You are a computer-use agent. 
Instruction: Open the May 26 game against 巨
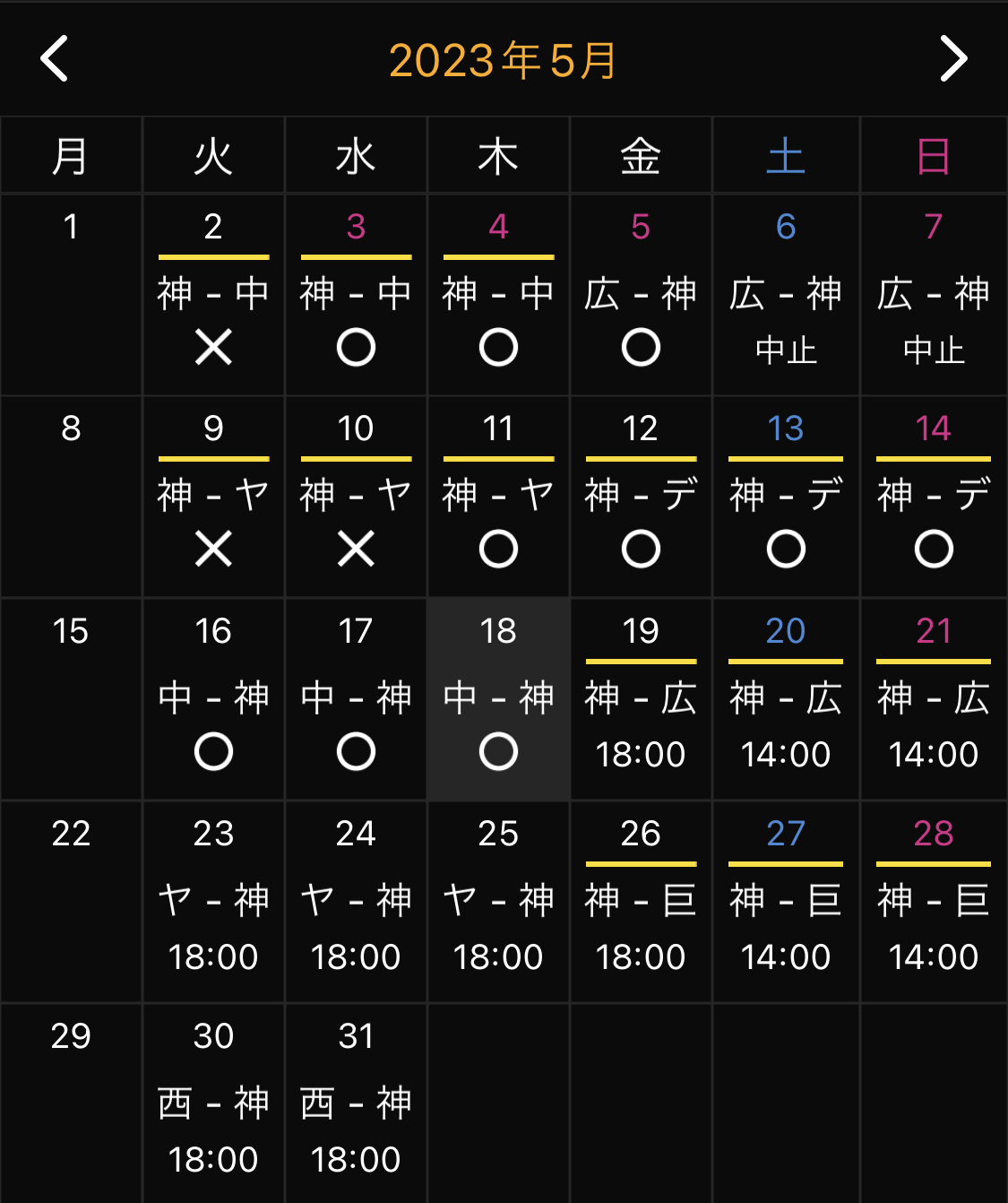[641, 901]
